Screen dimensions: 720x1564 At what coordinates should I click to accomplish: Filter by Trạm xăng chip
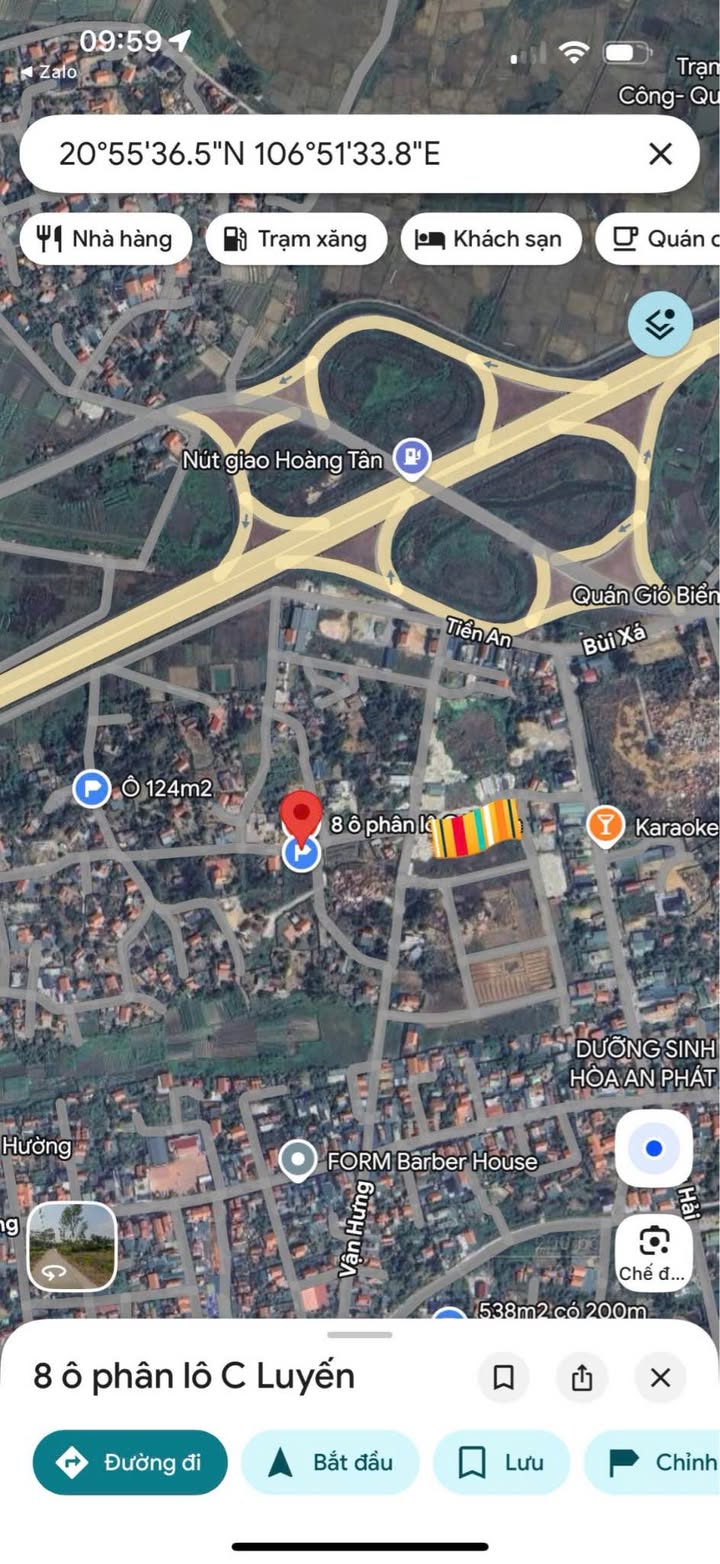(x=296, y=239)
